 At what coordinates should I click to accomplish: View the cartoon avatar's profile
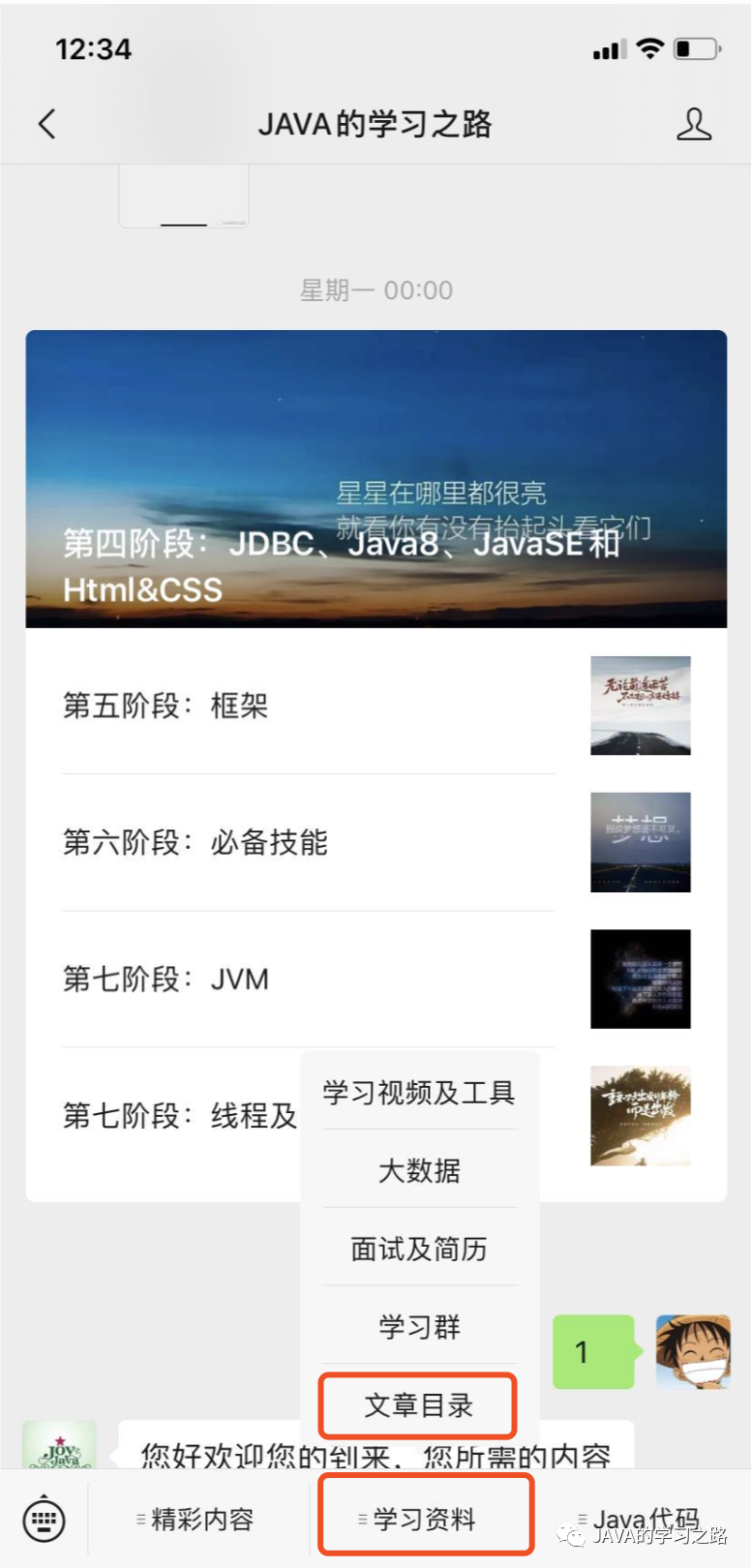point(692,1351)
